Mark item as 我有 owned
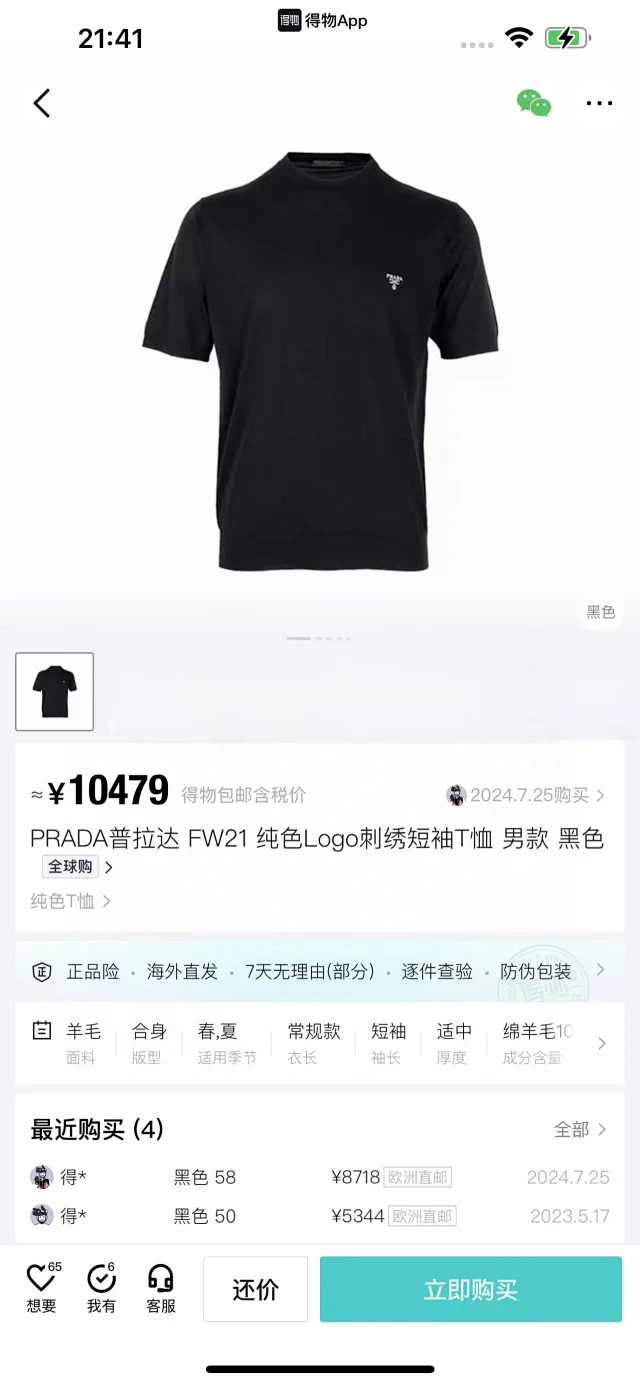Viewport: 640px width, 1385px height. click(101, 1288)
